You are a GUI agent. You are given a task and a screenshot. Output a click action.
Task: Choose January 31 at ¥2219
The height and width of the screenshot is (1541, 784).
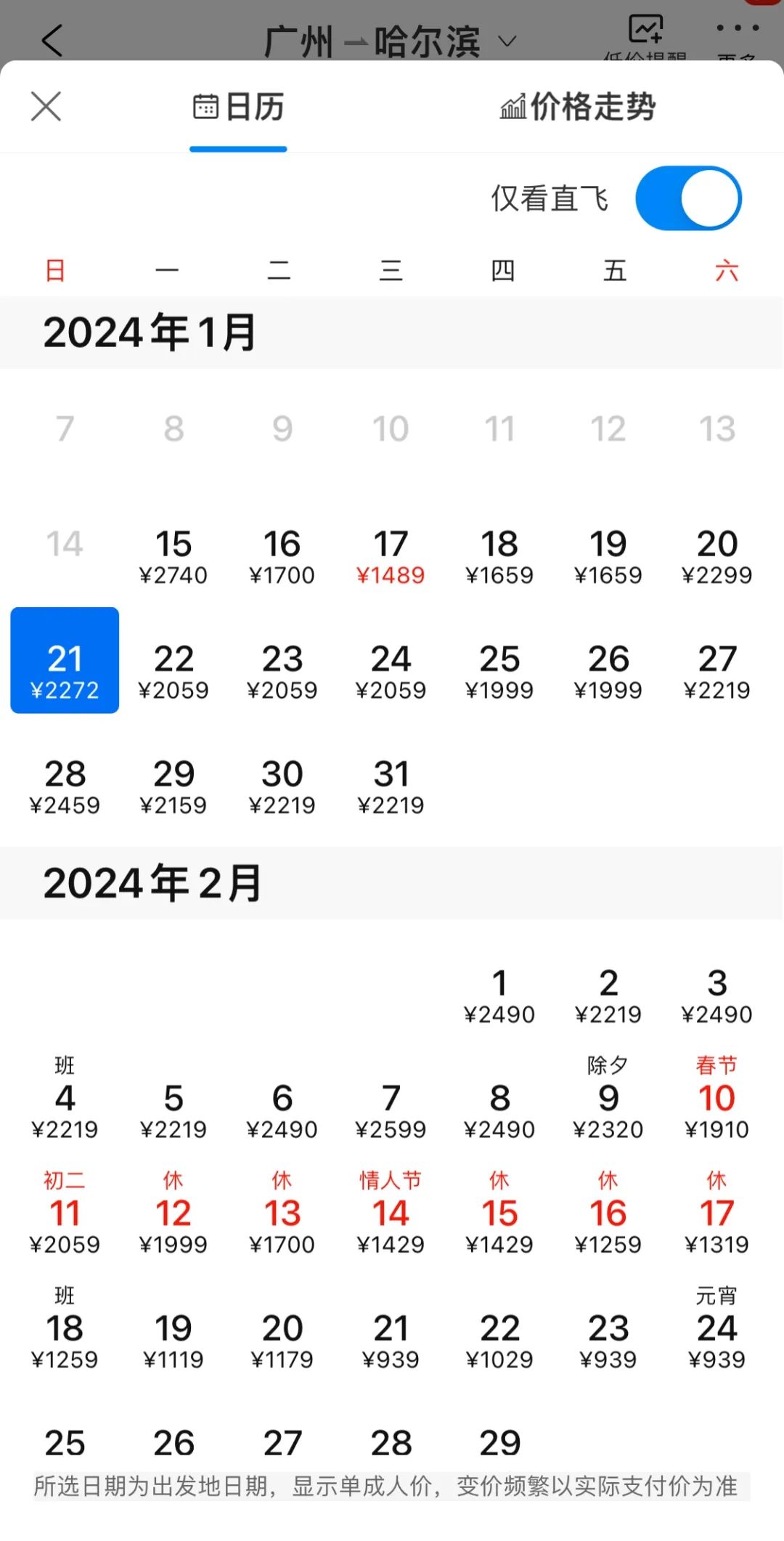[x=391, y=787]
